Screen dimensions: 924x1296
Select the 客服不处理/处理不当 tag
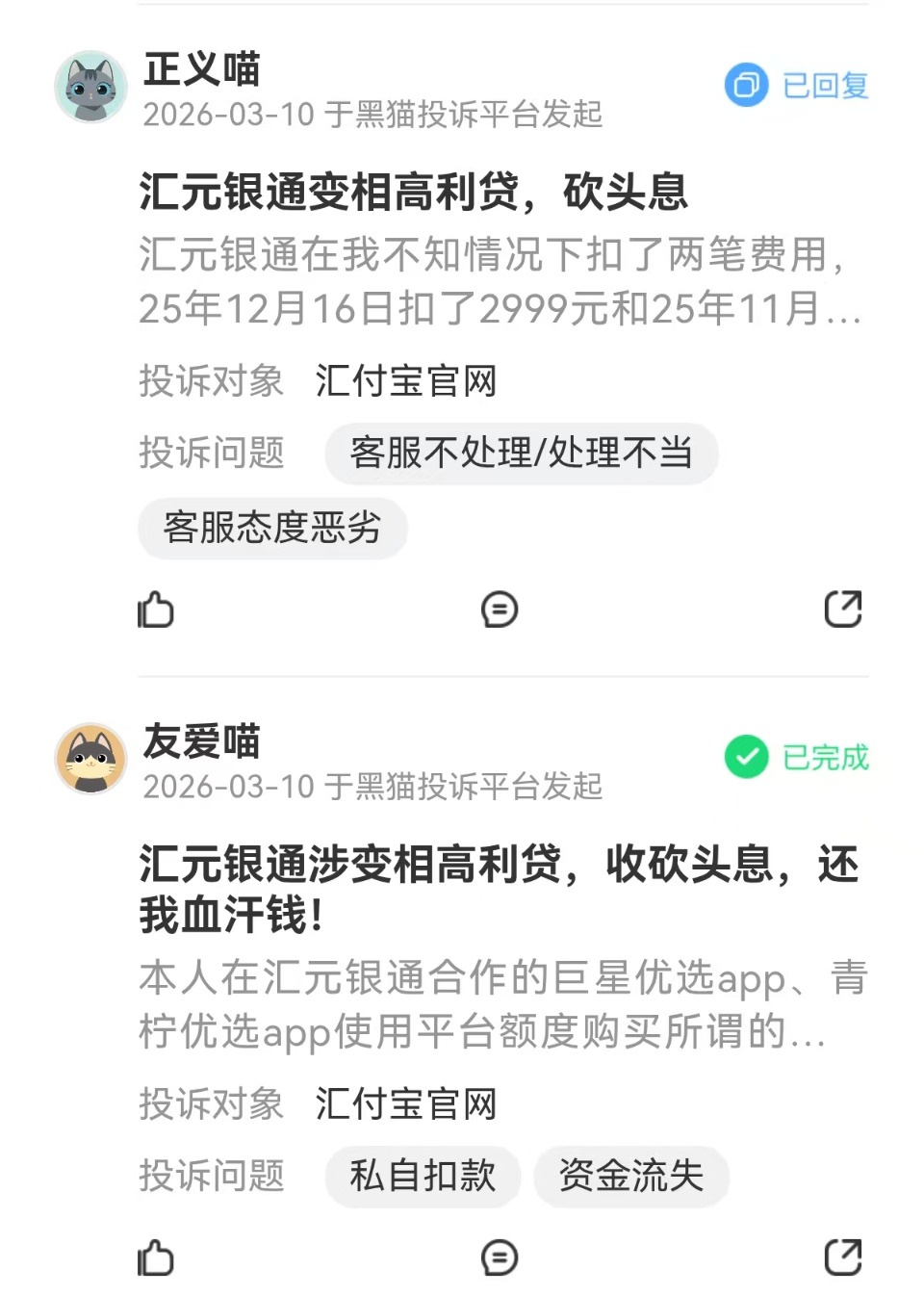click(522, 453)
